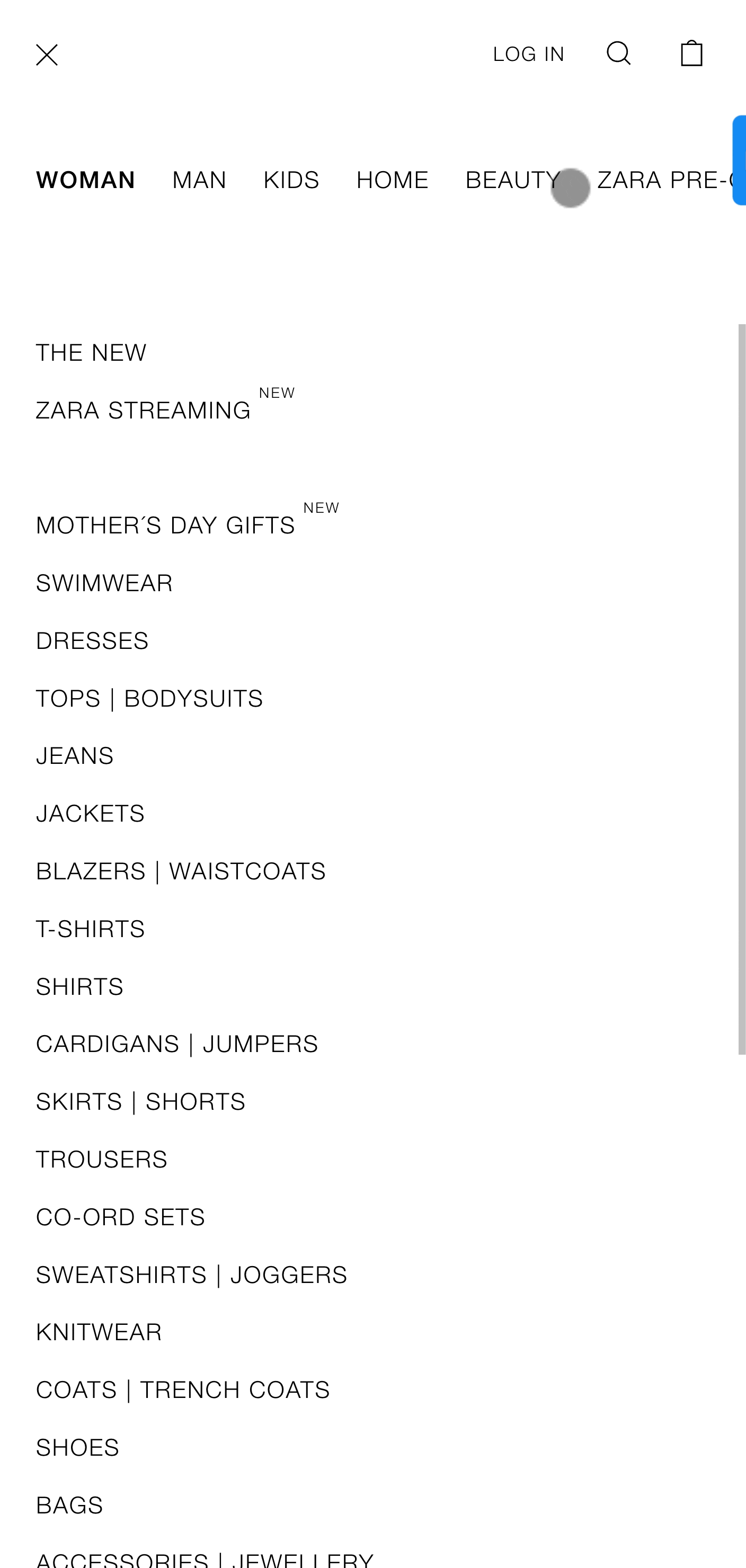Switch to the KIDS tab
The width and height of the screenshot is (746, 1568).
[291, 180]
